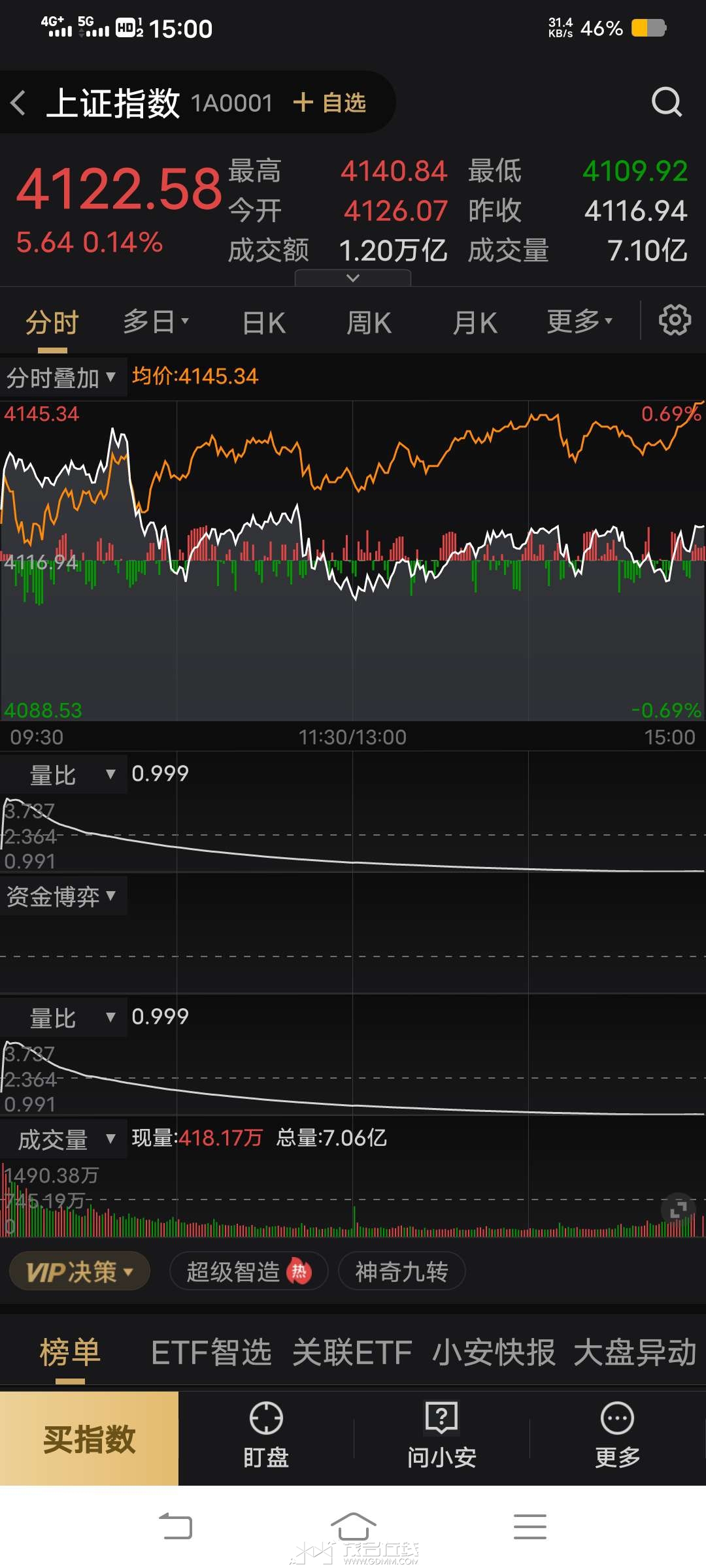Switch to the 日K chart tab
The image size is (706, 1568).
[263, 323]
